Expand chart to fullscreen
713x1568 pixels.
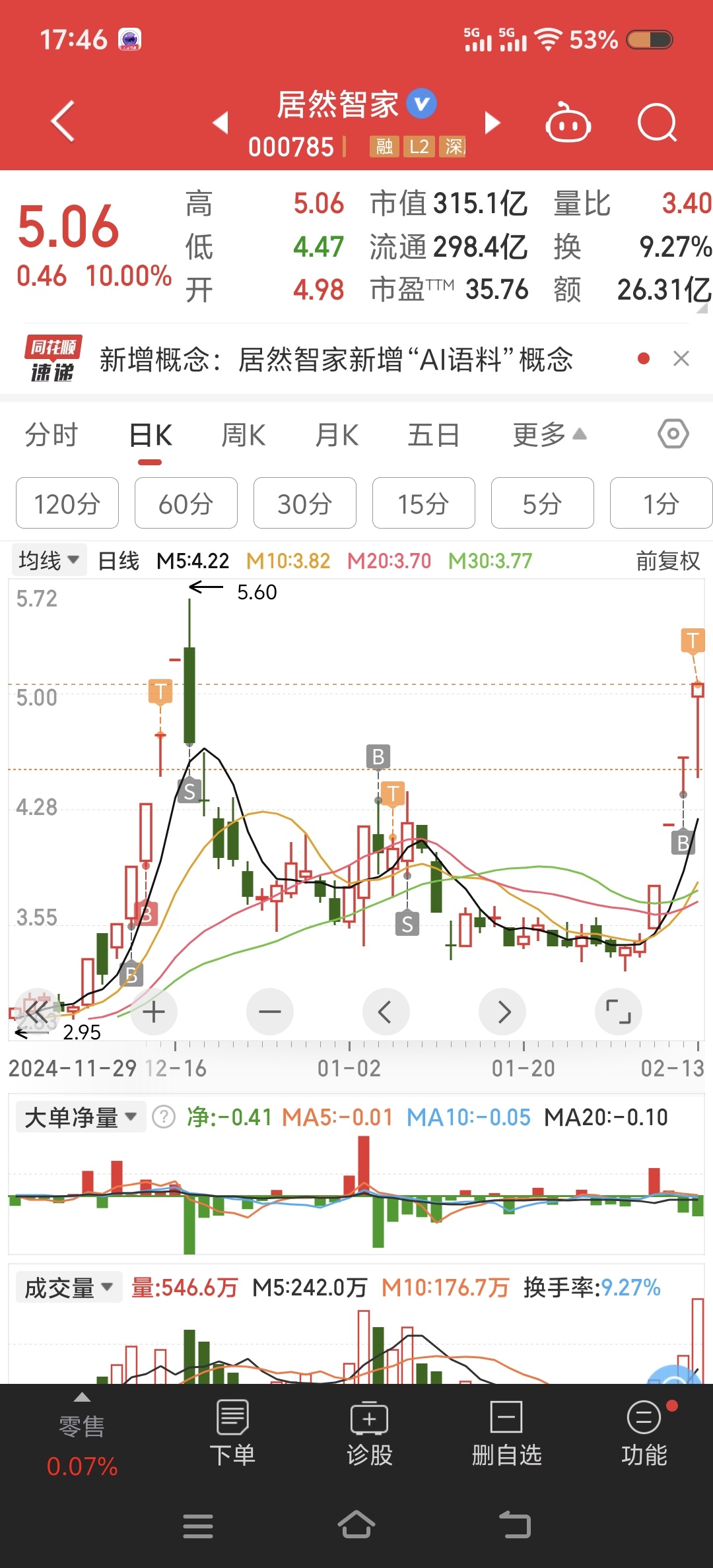618,1012
